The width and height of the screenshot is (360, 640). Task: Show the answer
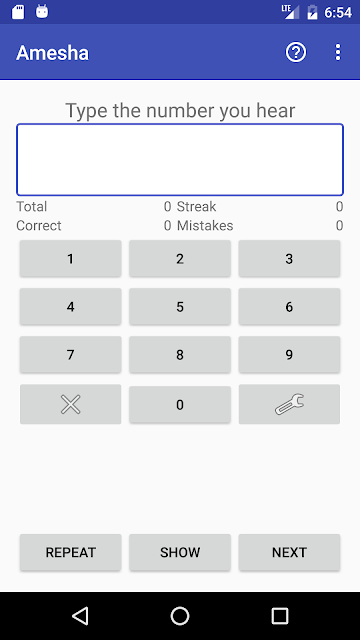point(180,552)
